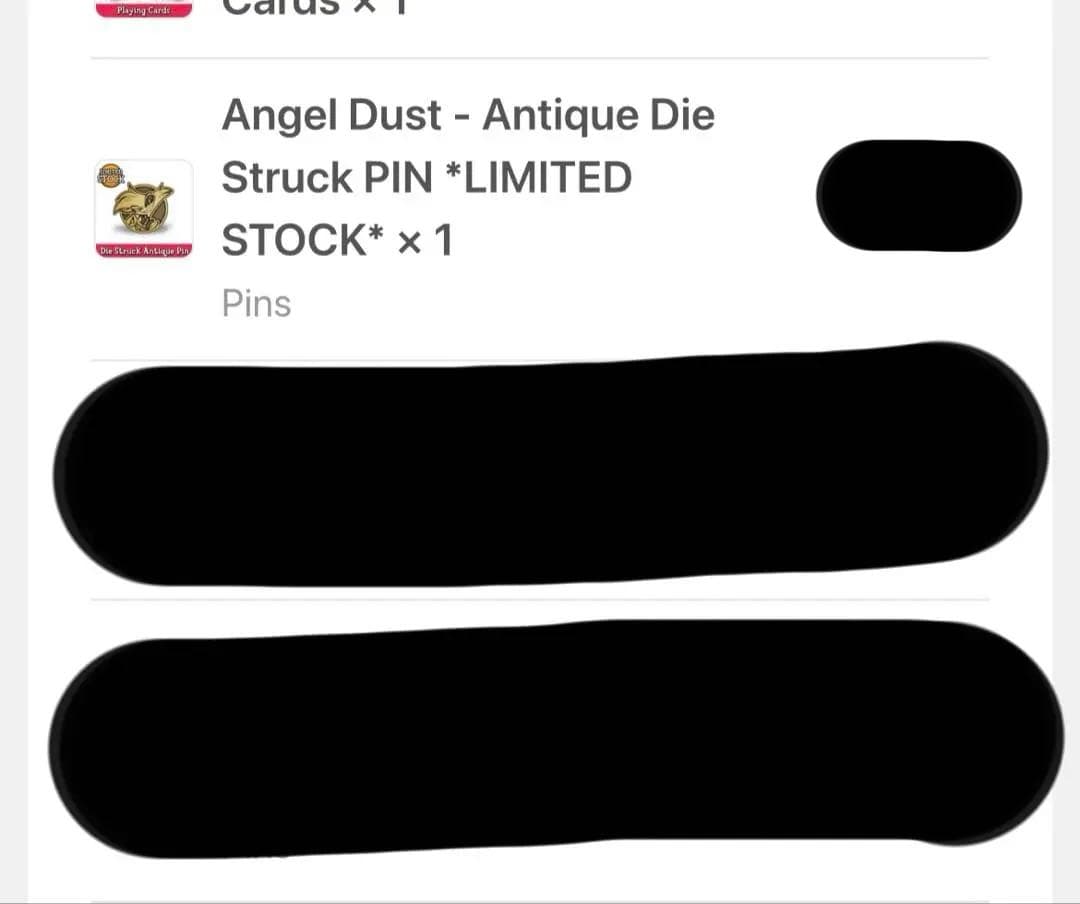Open the Angel Dust Antique Die Struck PIN item

(x=467, y=177)
